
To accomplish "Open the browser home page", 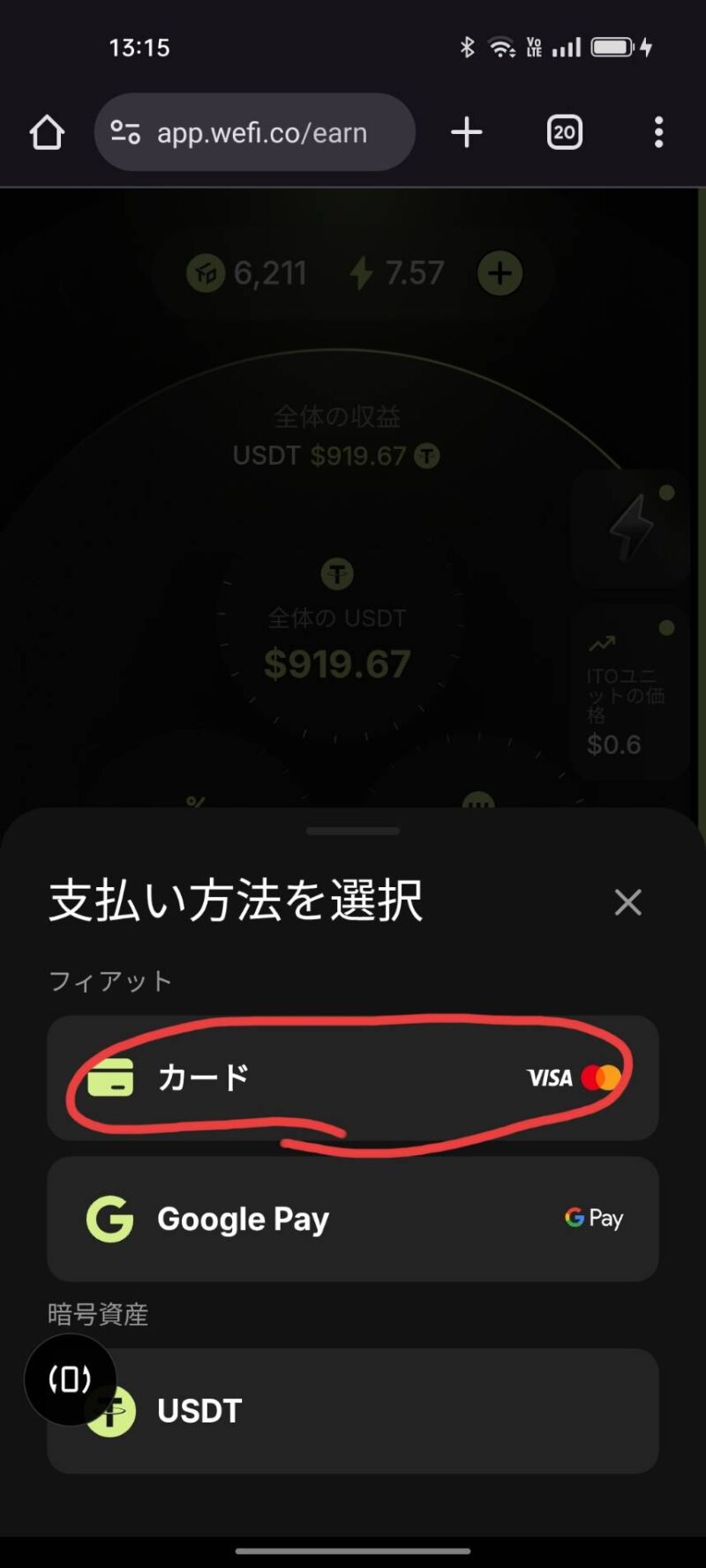I will (x=47, y=133).
